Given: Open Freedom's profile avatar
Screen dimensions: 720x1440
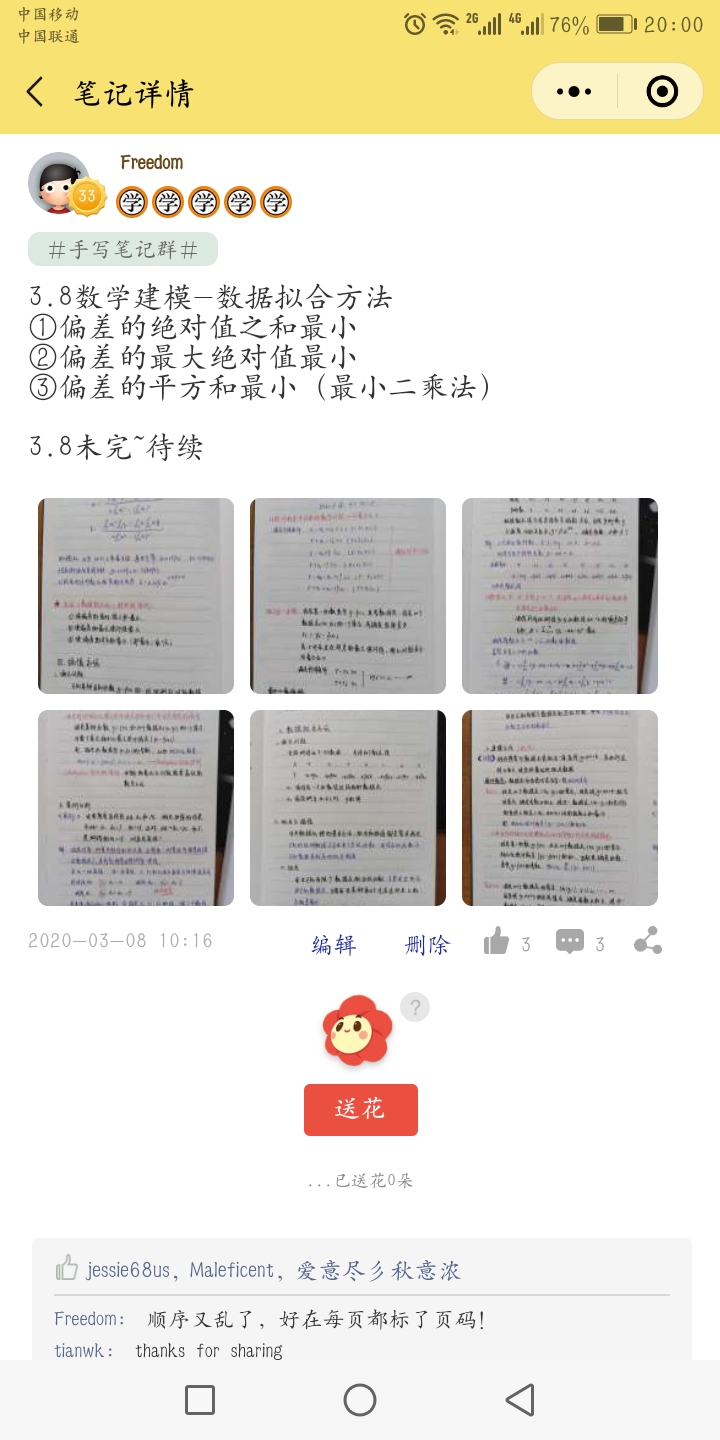Looking at the screenshot, I should 60,183.
